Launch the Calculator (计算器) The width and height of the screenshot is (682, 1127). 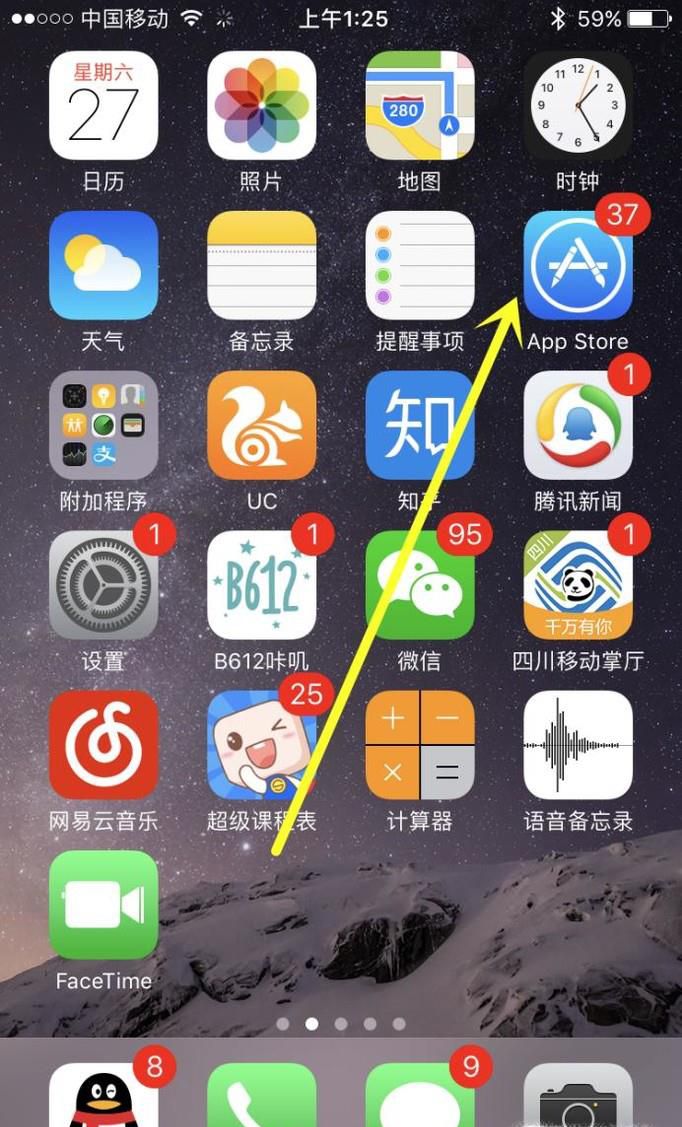tap(419, 745)
